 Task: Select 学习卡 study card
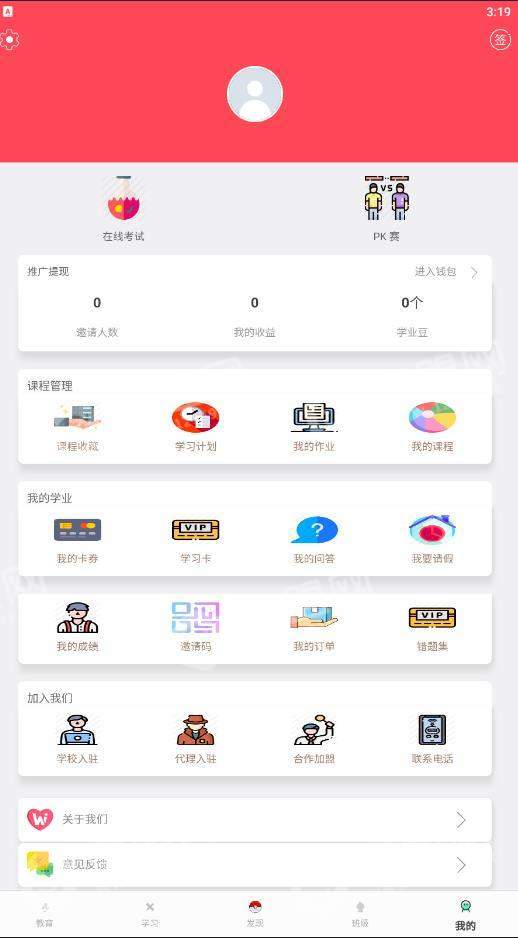coord(196,540)
